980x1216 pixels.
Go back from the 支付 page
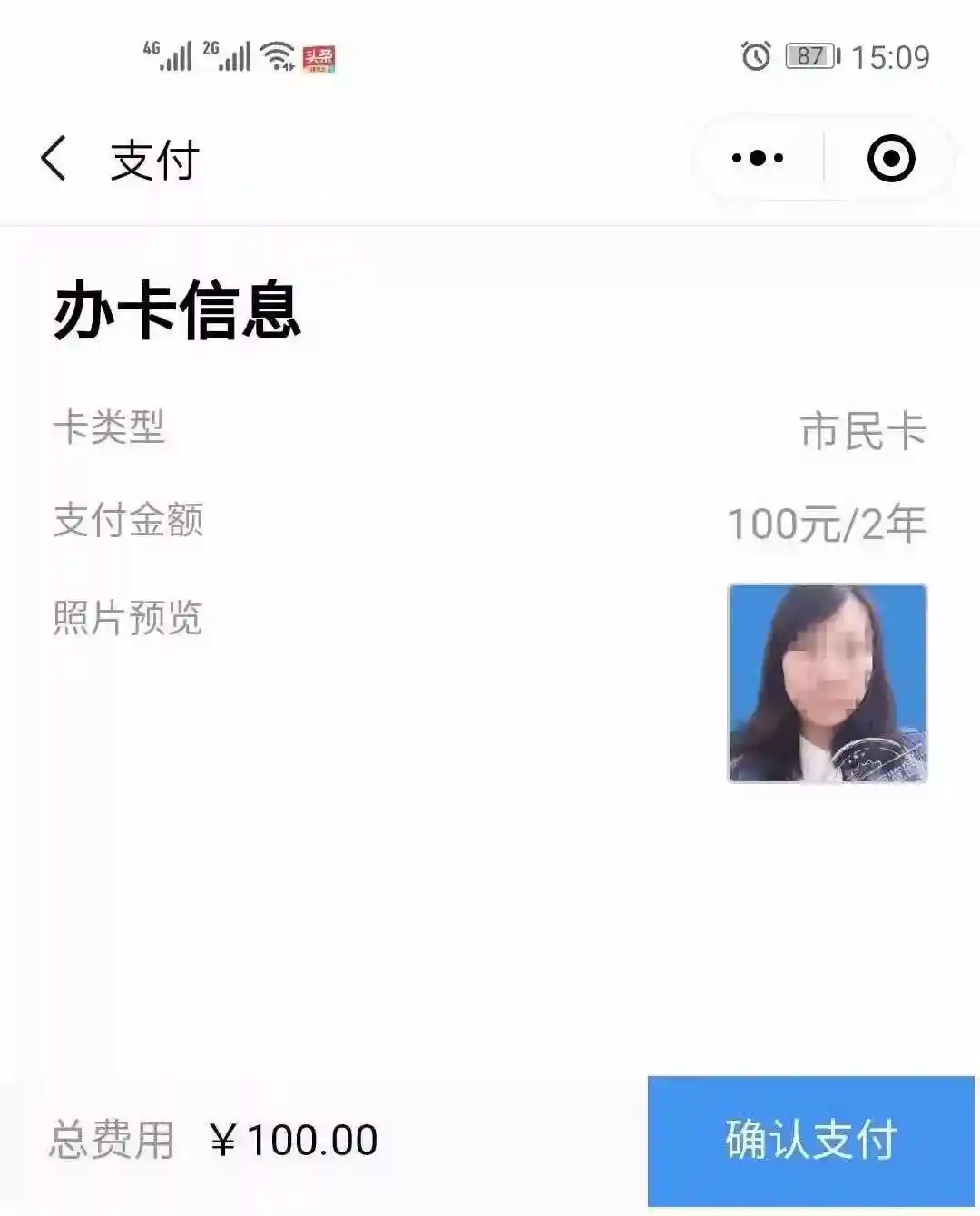[x=54, y=159]
